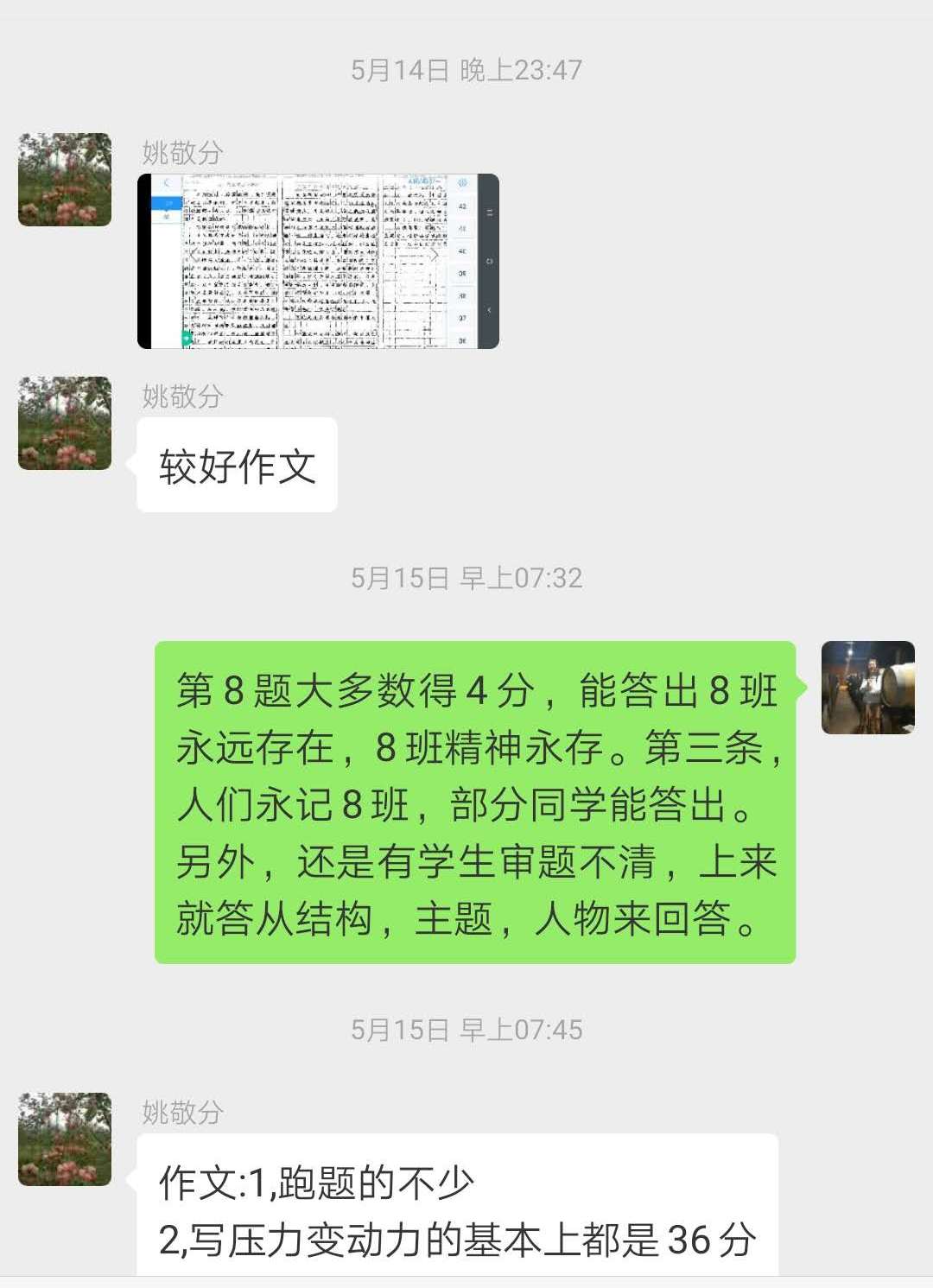Screen dimensions: 933x1288
Task: Tap my own avatar next to green message
Action: (x=867, y=688)
